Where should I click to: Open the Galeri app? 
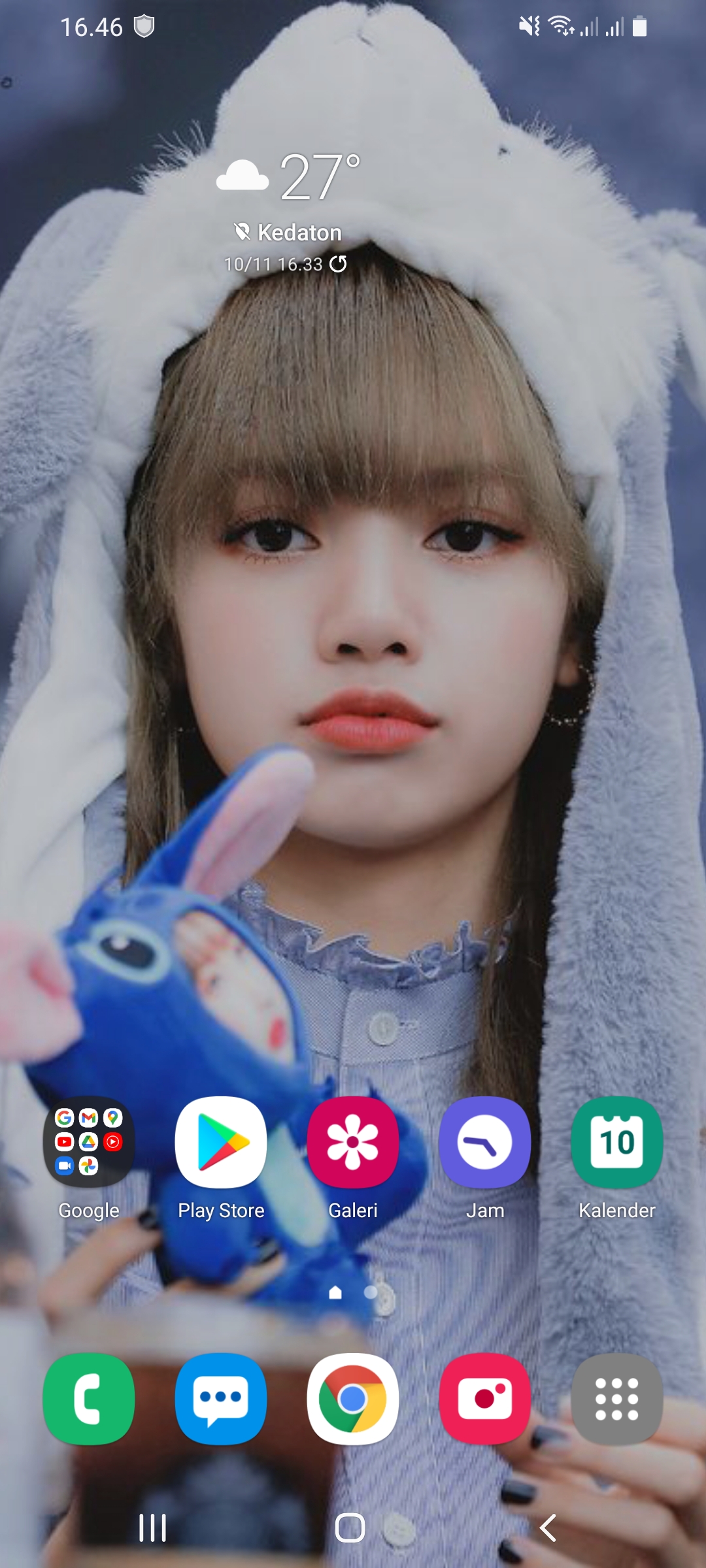(353, 1142)
